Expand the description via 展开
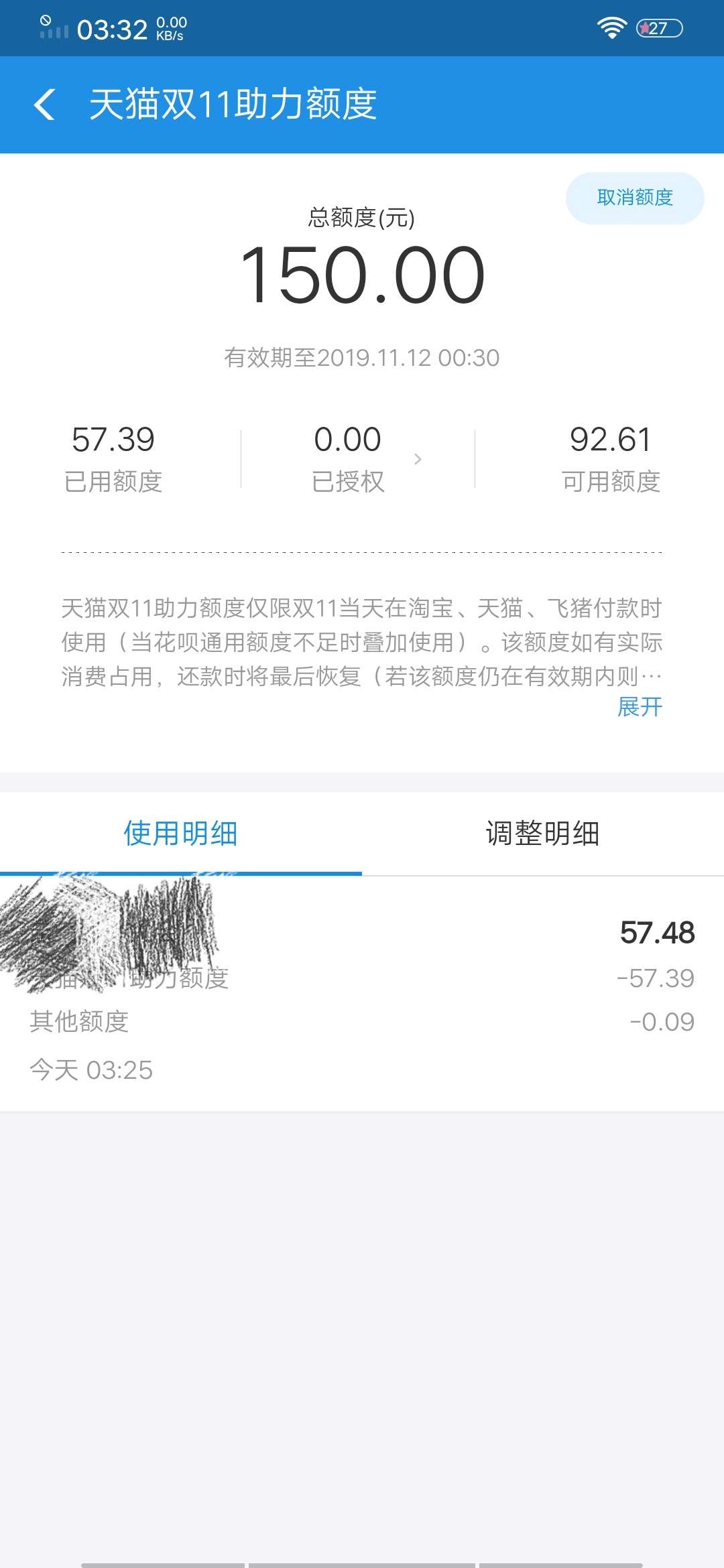724x1568 pixels. pos(640,706)
